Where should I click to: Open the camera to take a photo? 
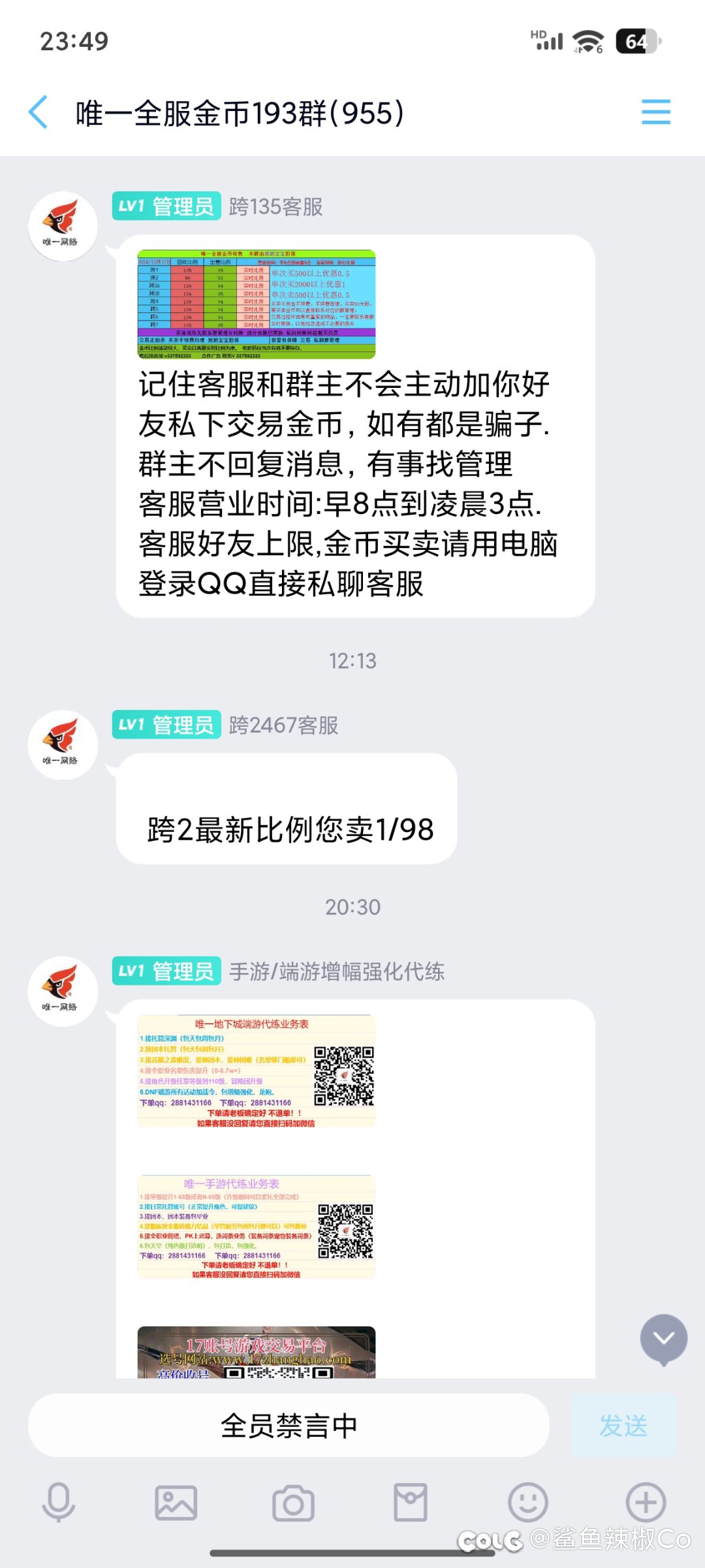(293, 1501)
